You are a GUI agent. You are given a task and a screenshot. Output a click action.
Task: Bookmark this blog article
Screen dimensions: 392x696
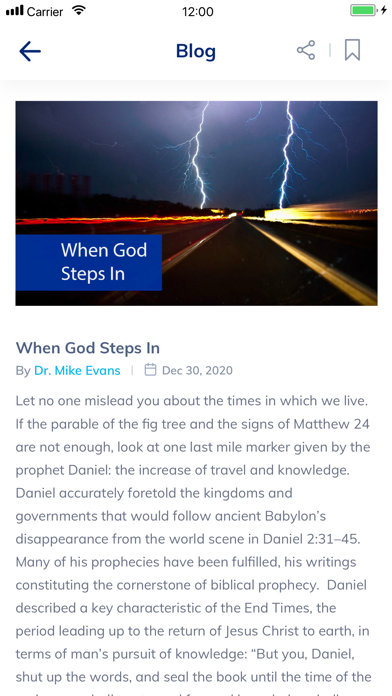point(352,50)
